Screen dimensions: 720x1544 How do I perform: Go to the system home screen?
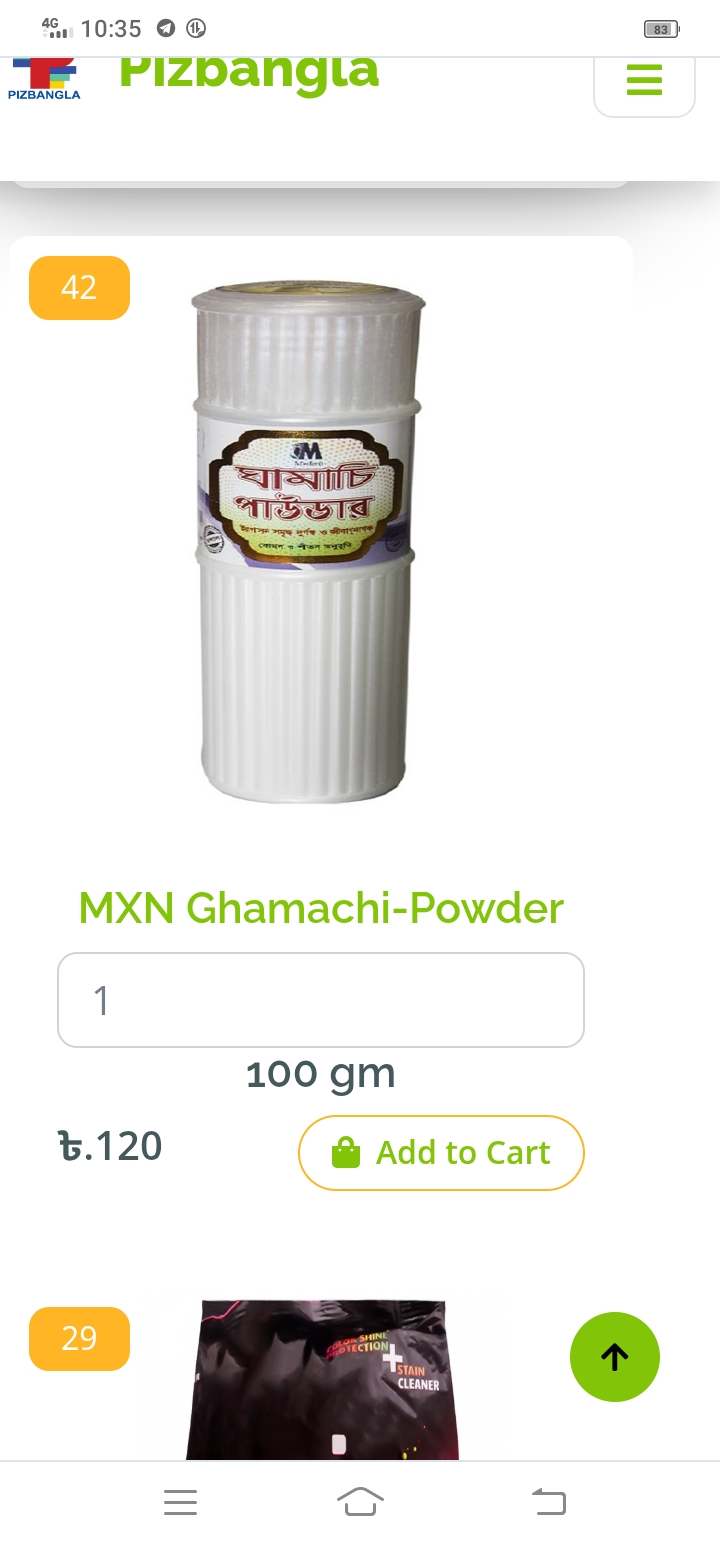coord(360,1502)
